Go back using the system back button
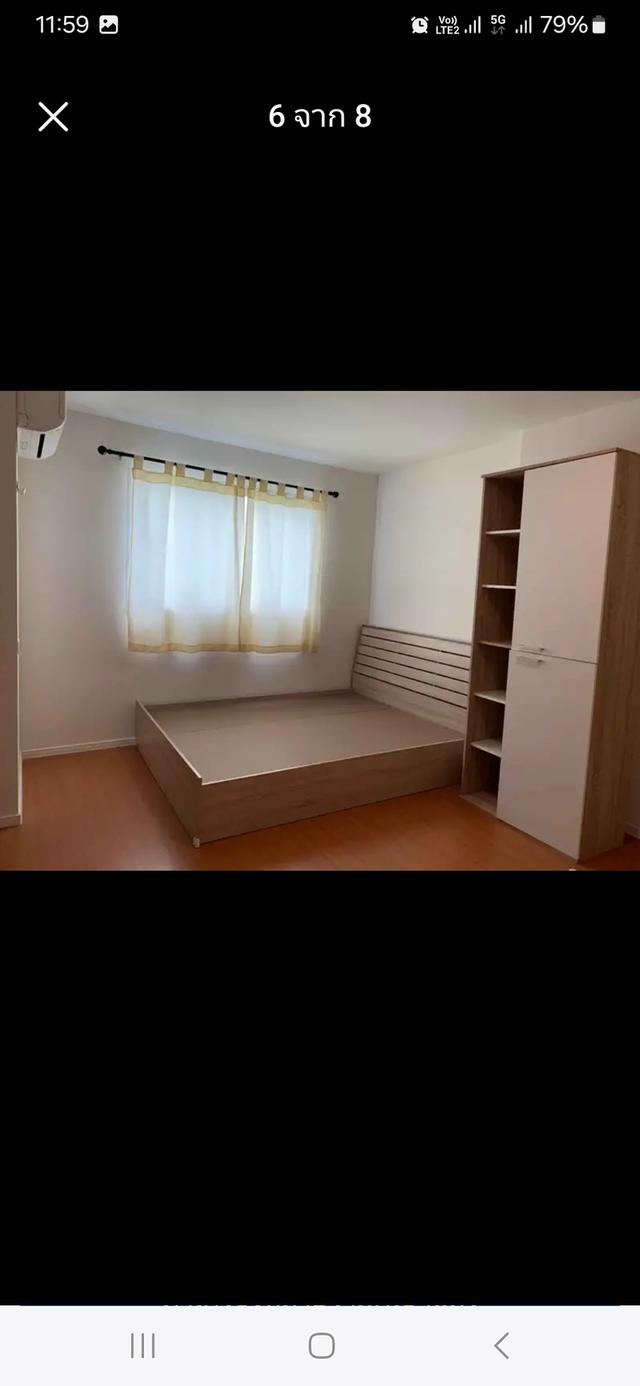Viewport: 640px width, 1386px height. click(501, 1345)
